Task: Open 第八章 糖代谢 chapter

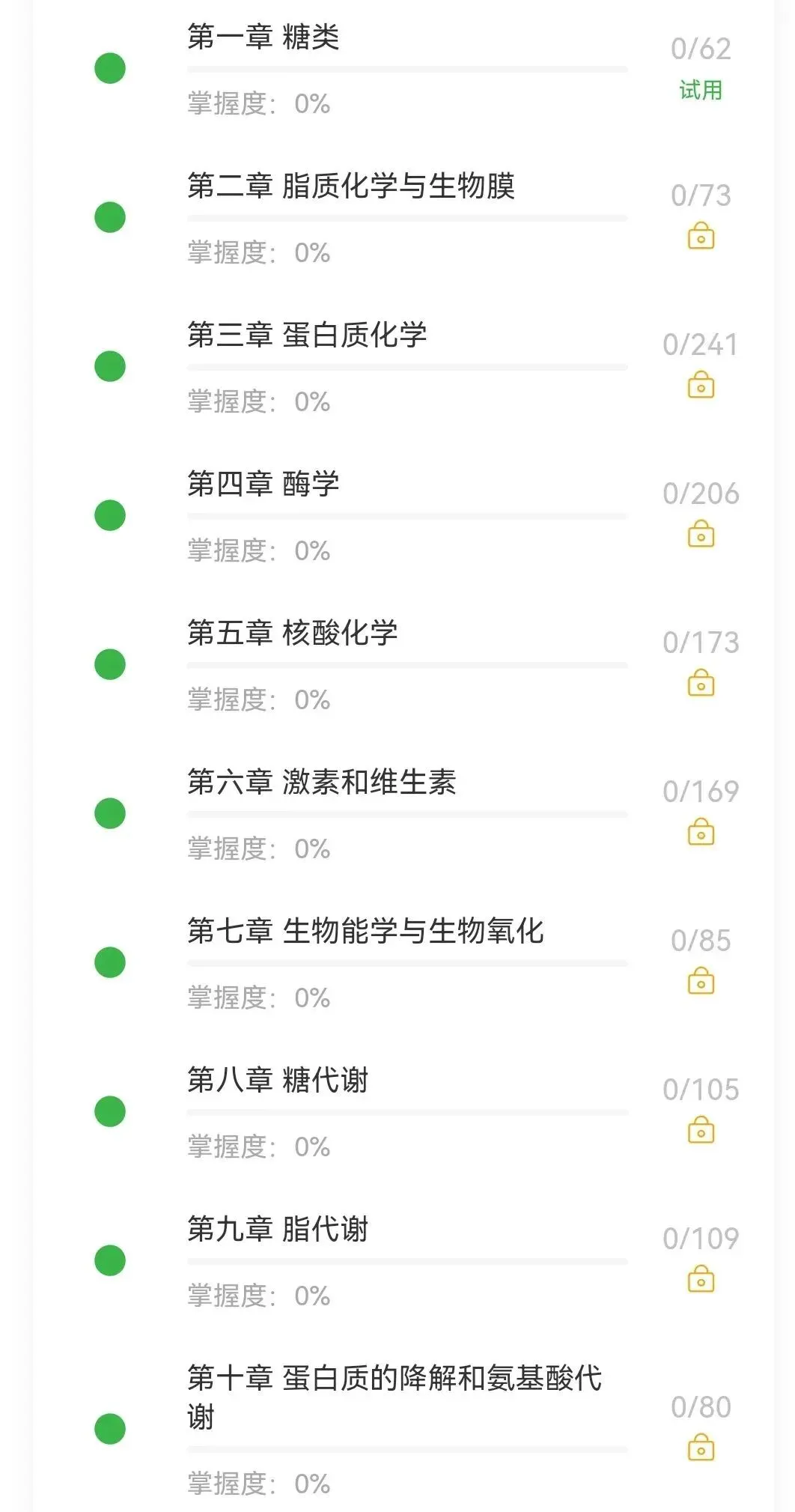Action: [x=278, y=1080]
